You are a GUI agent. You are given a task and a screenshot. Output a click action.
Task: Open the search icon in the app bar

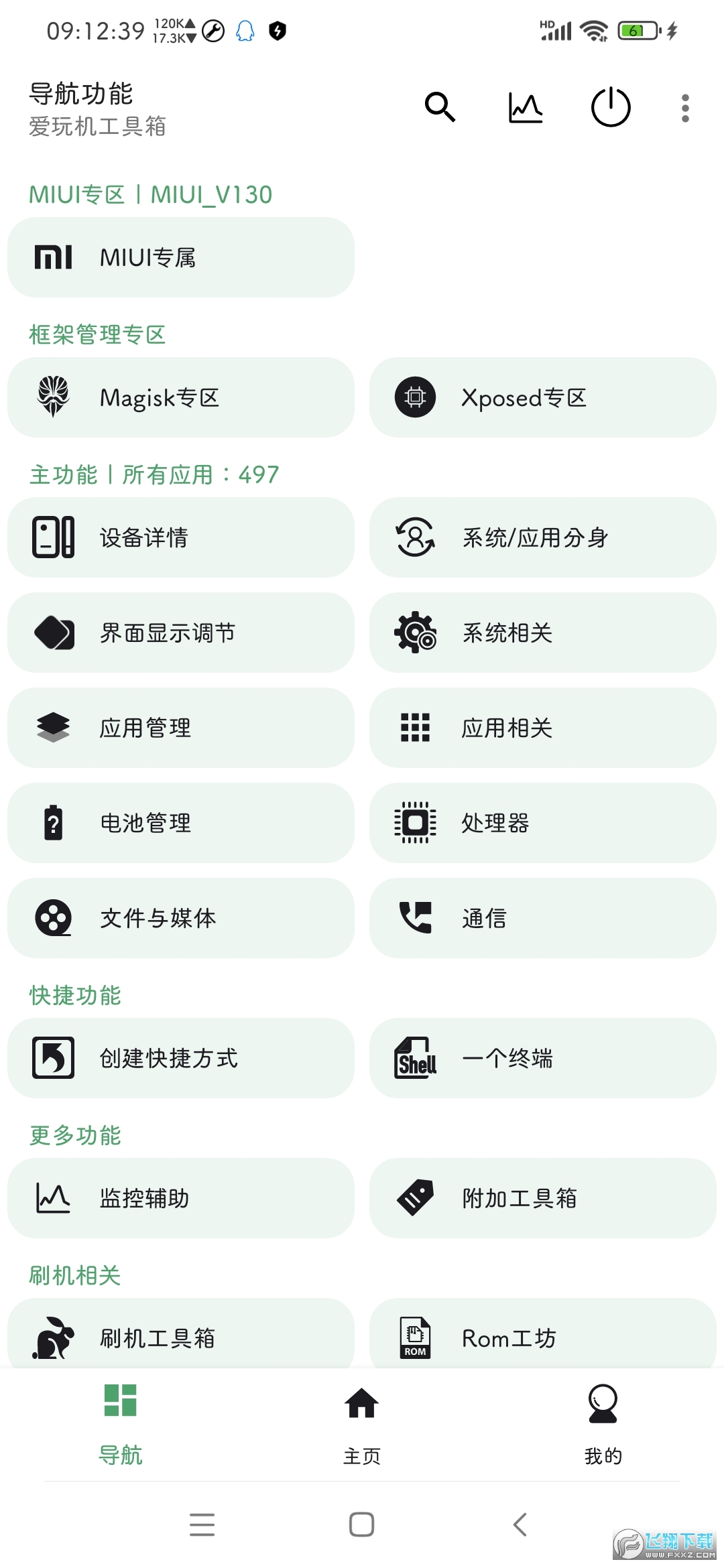440,107
